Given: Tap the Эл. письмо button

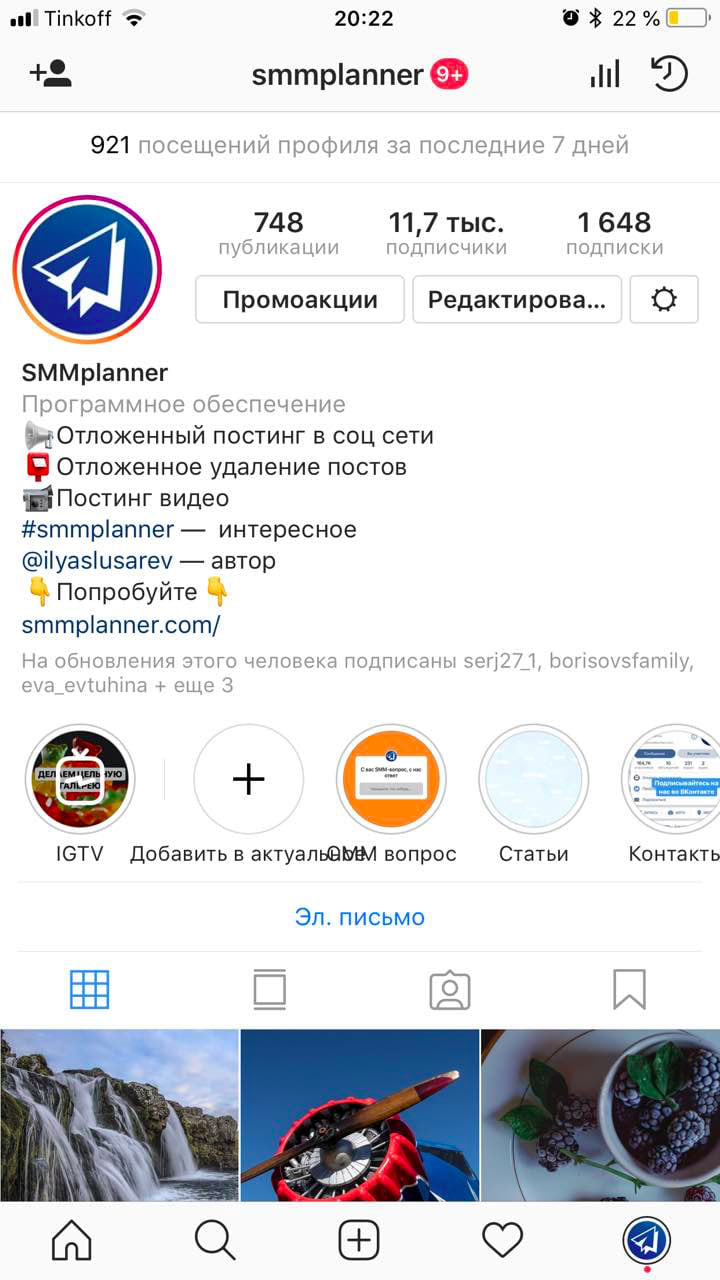Looking at the screenshot, I should 360,917.
